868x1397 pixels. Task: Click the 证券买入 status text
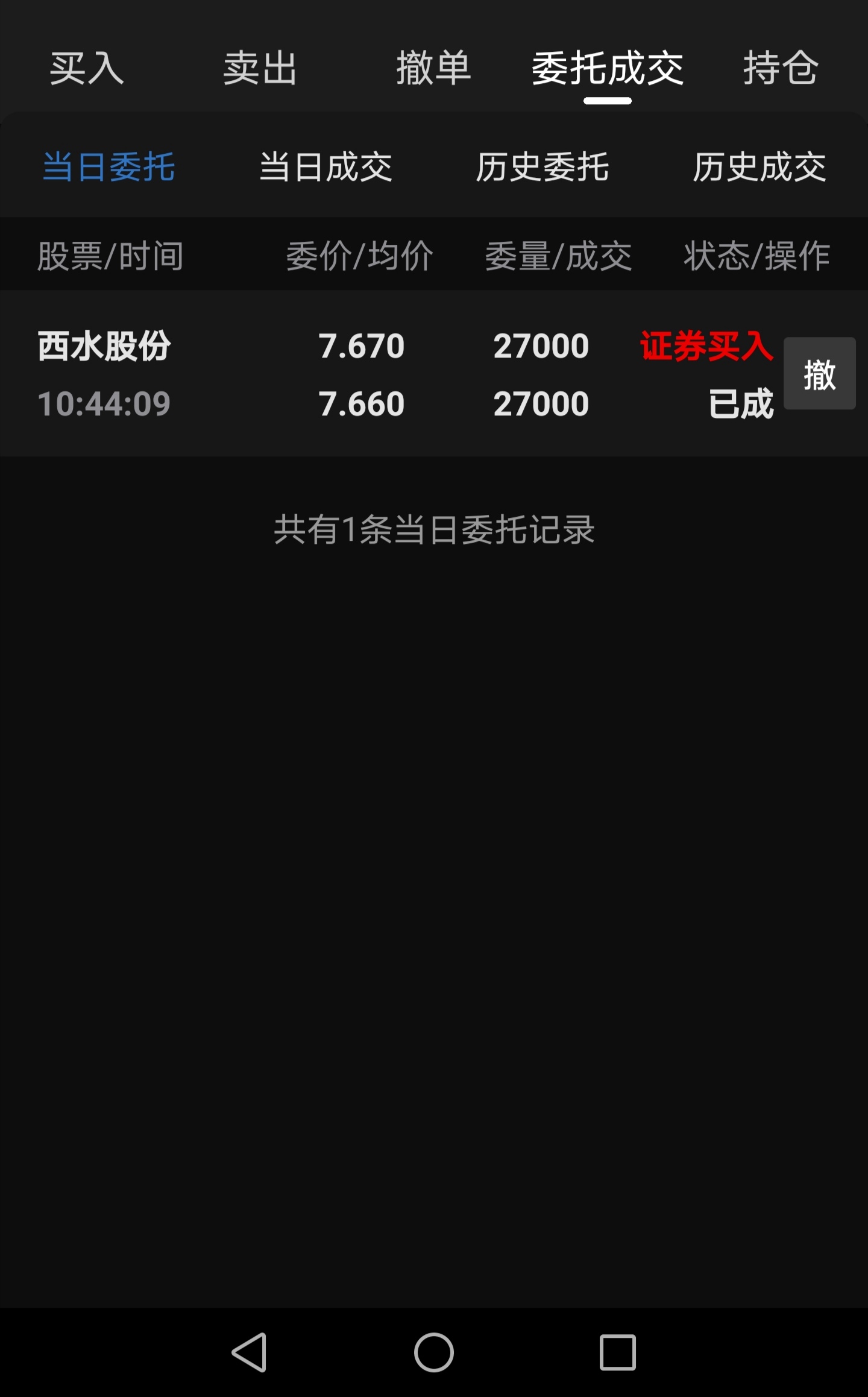[x=706, y=347]
